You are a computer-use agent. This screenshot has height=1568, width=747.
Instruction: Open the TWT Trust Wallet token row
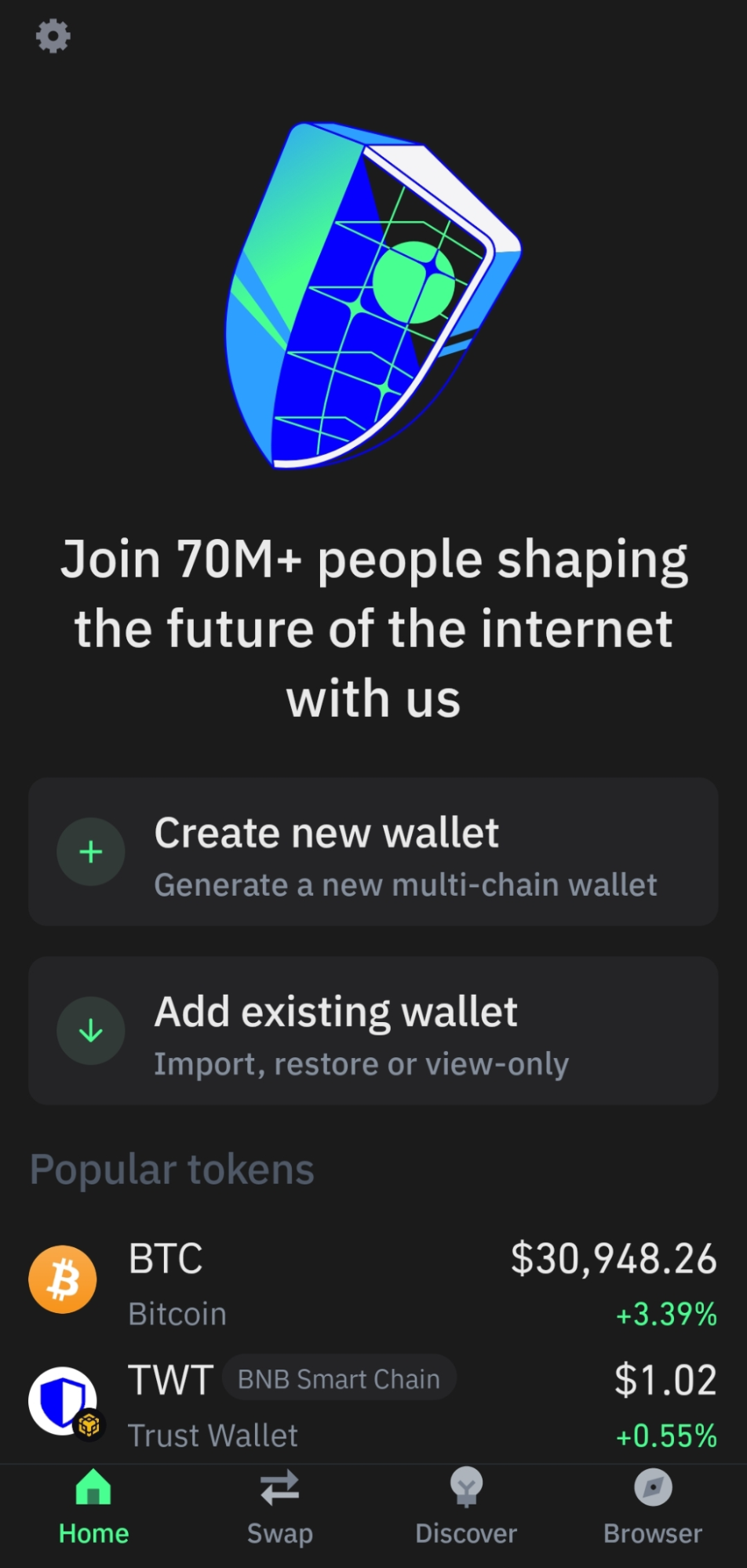coord(373,1403)
